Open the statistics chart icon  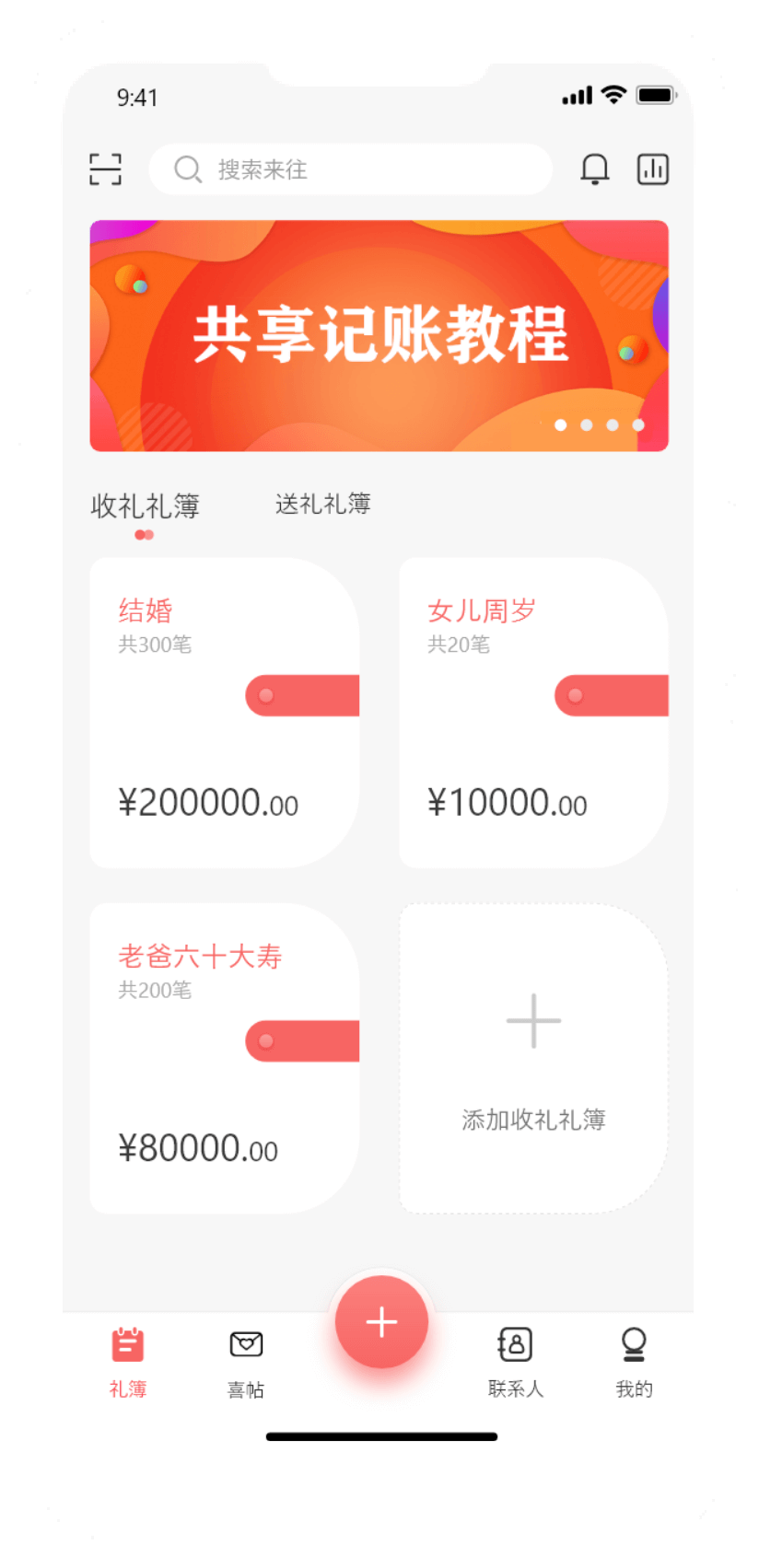click(652, 169)
